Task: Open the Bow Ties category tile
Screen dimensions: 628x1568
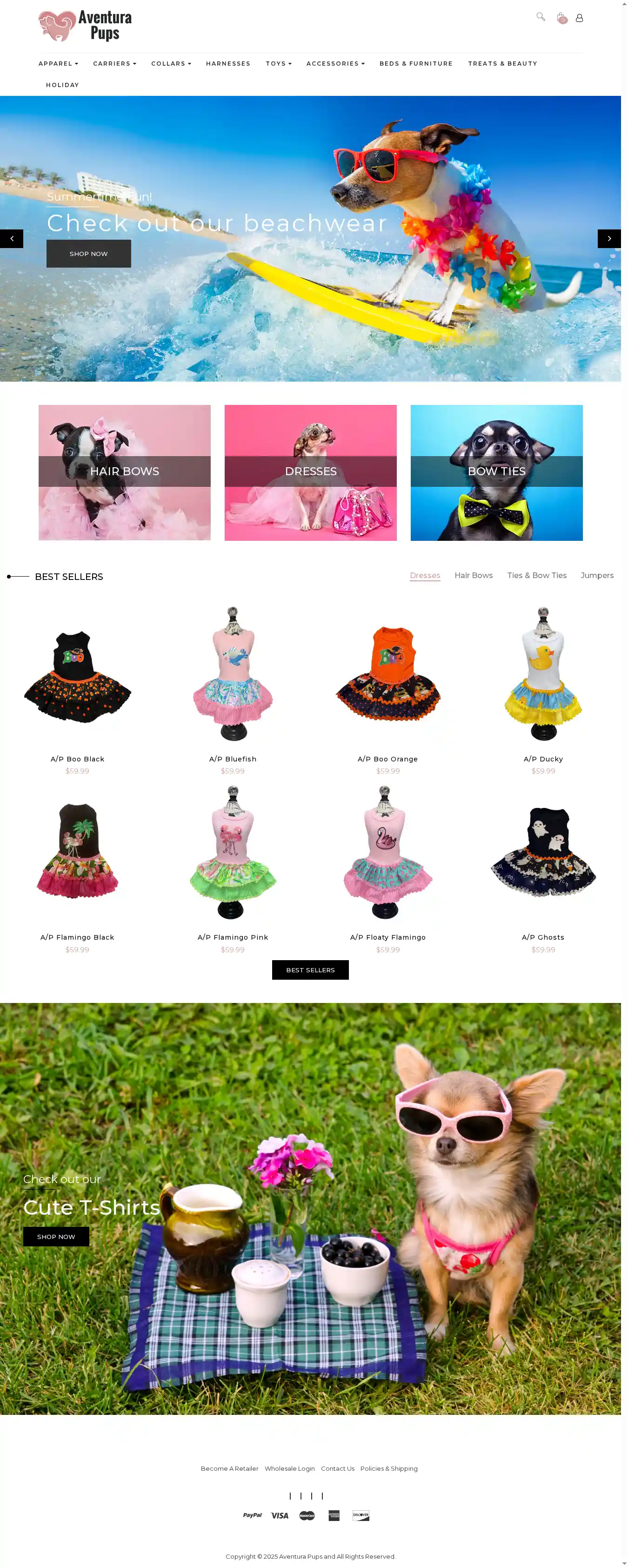Action: [496, 472]
